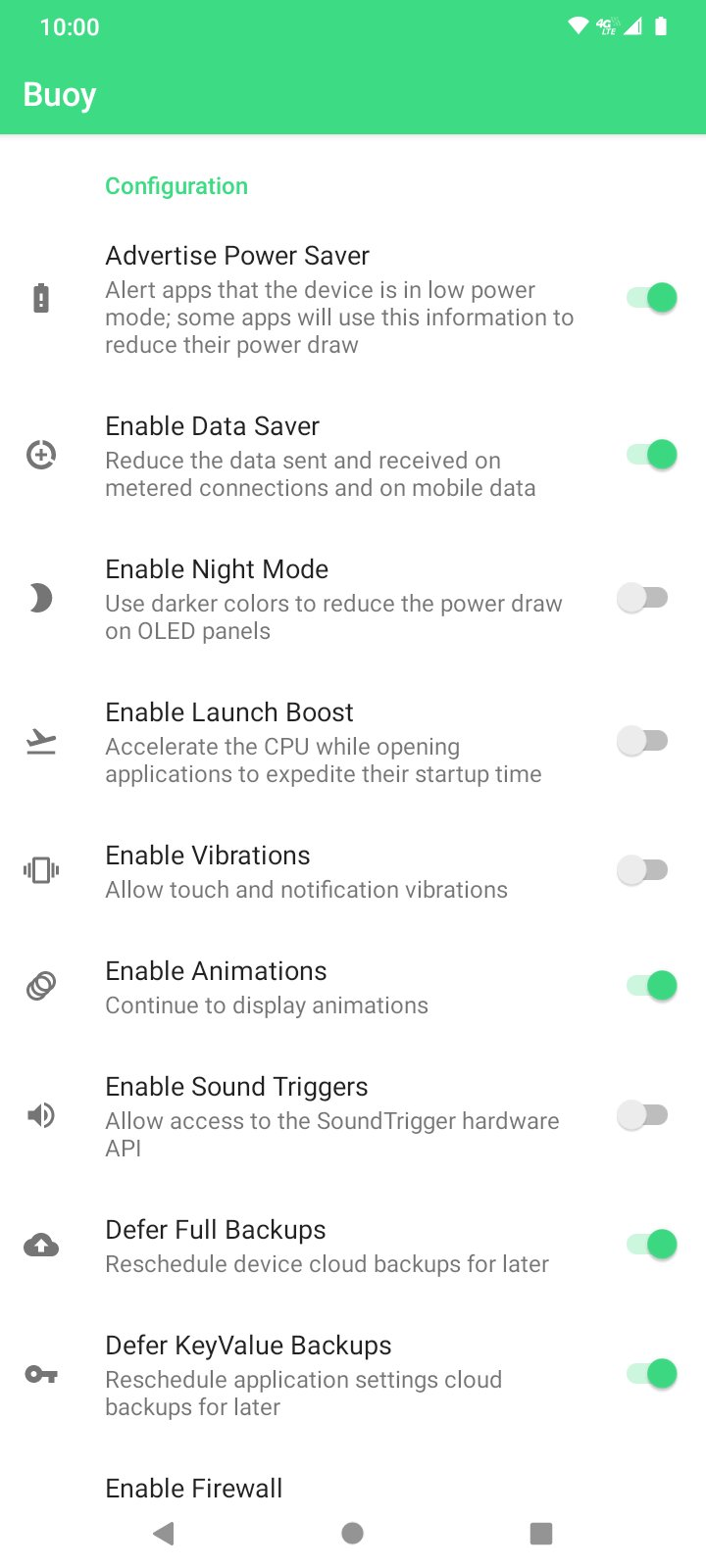Viewport: 706px width, 1568px height.
Task: Tap the Enable Firewall row
Action: pos(353,1488)
